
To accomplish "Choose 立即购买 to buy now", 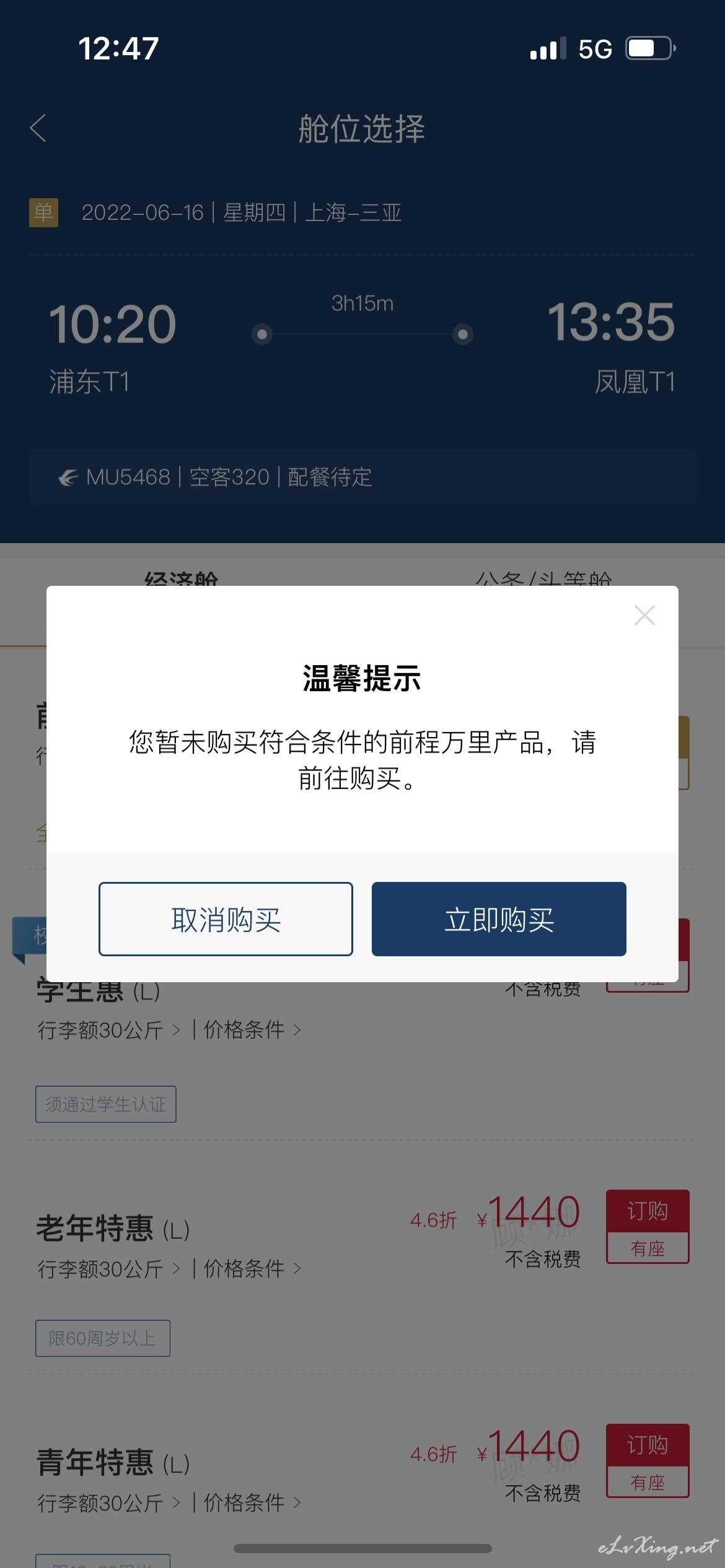I will pos(499,919).
